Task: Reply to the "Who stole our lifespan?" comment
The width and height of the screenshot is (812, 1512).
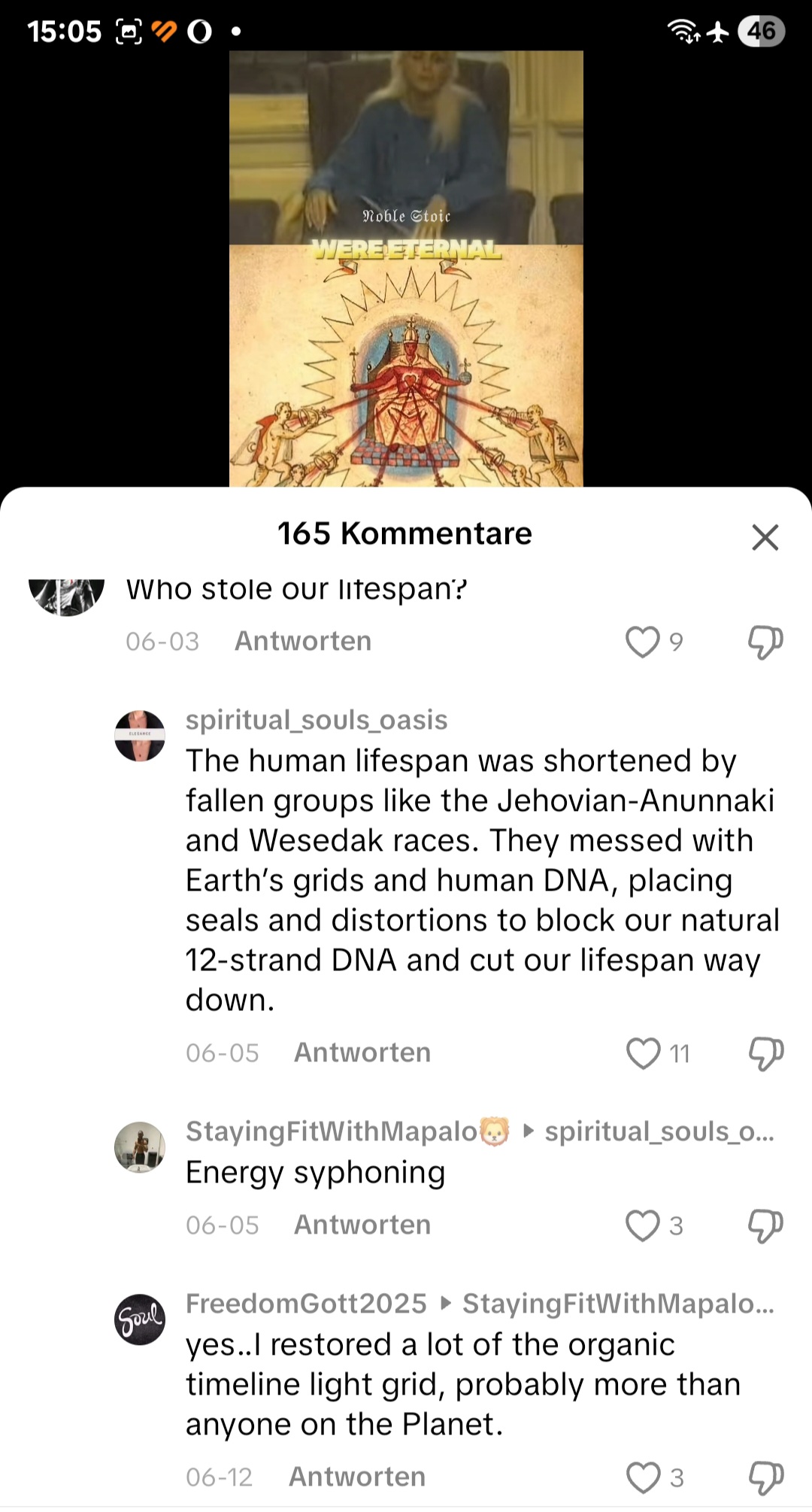Action: pos(303,641)
